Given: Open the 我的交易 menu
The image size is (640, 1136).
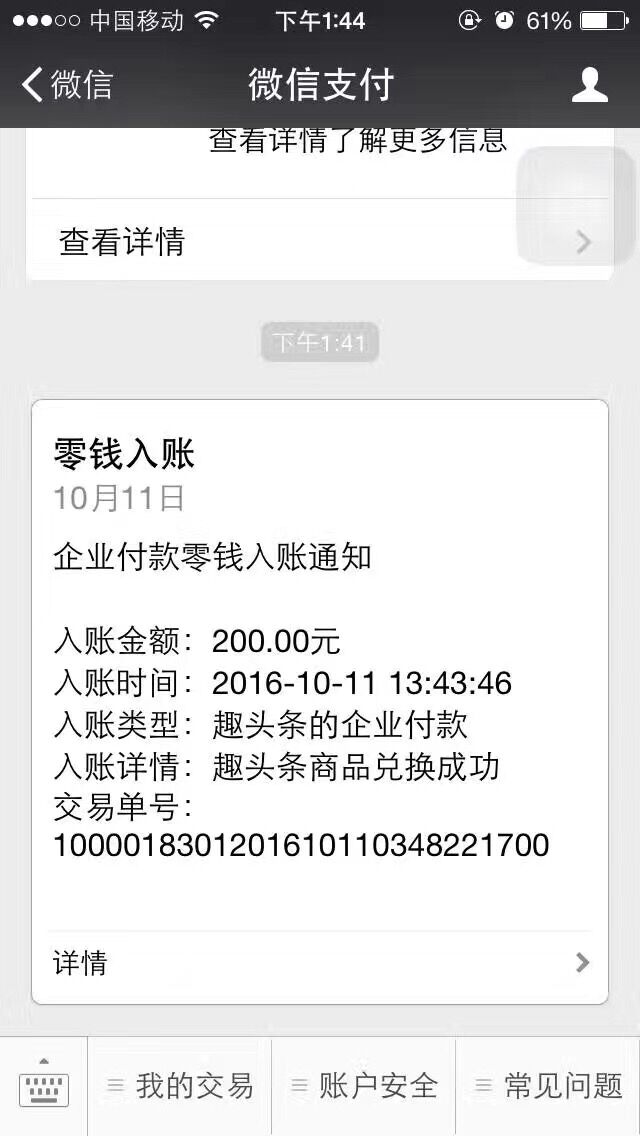Looking at the screenshot, I should 180,1086.
